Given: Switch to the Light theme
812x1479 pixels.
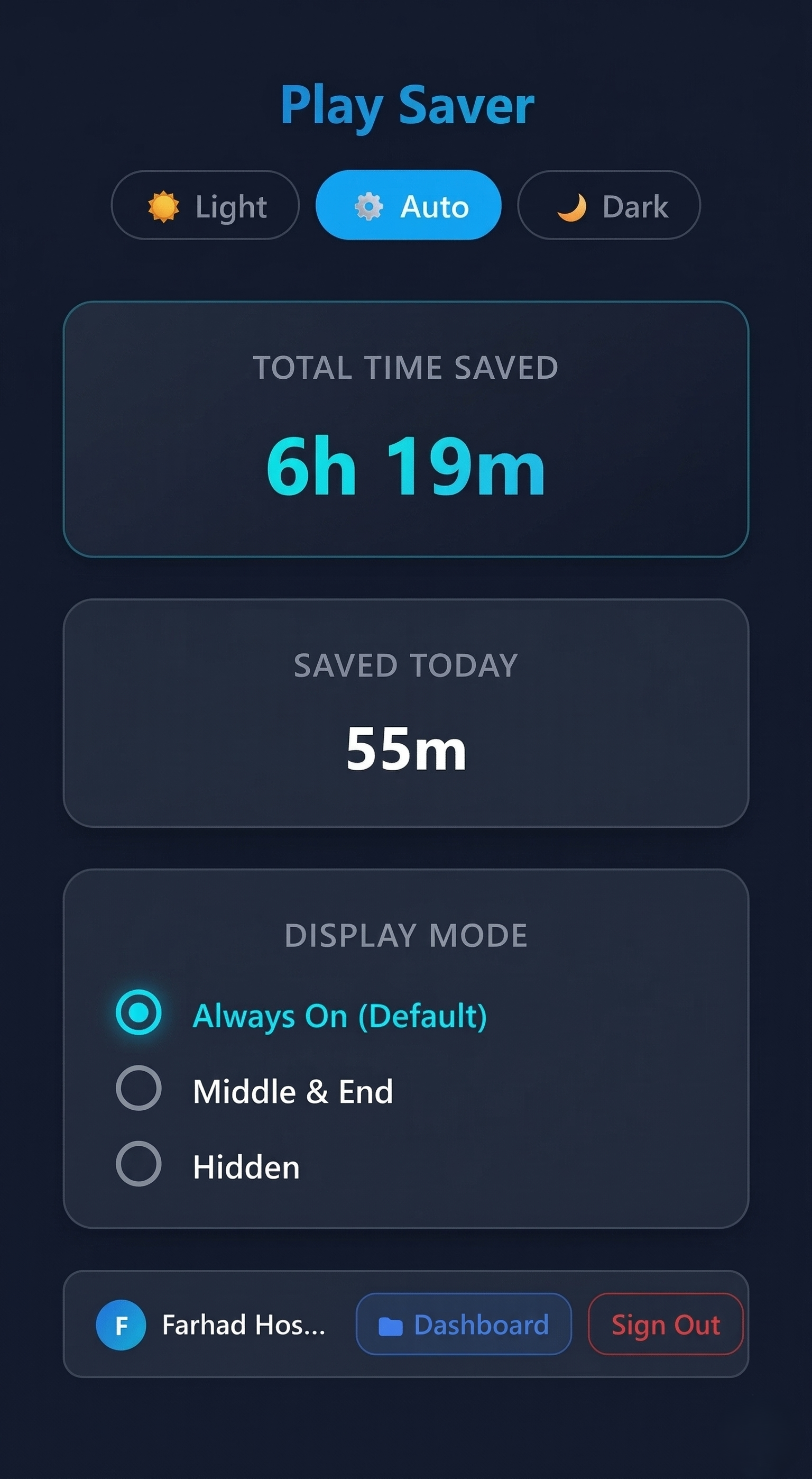Looking at the screenshot, I should 205,206.
